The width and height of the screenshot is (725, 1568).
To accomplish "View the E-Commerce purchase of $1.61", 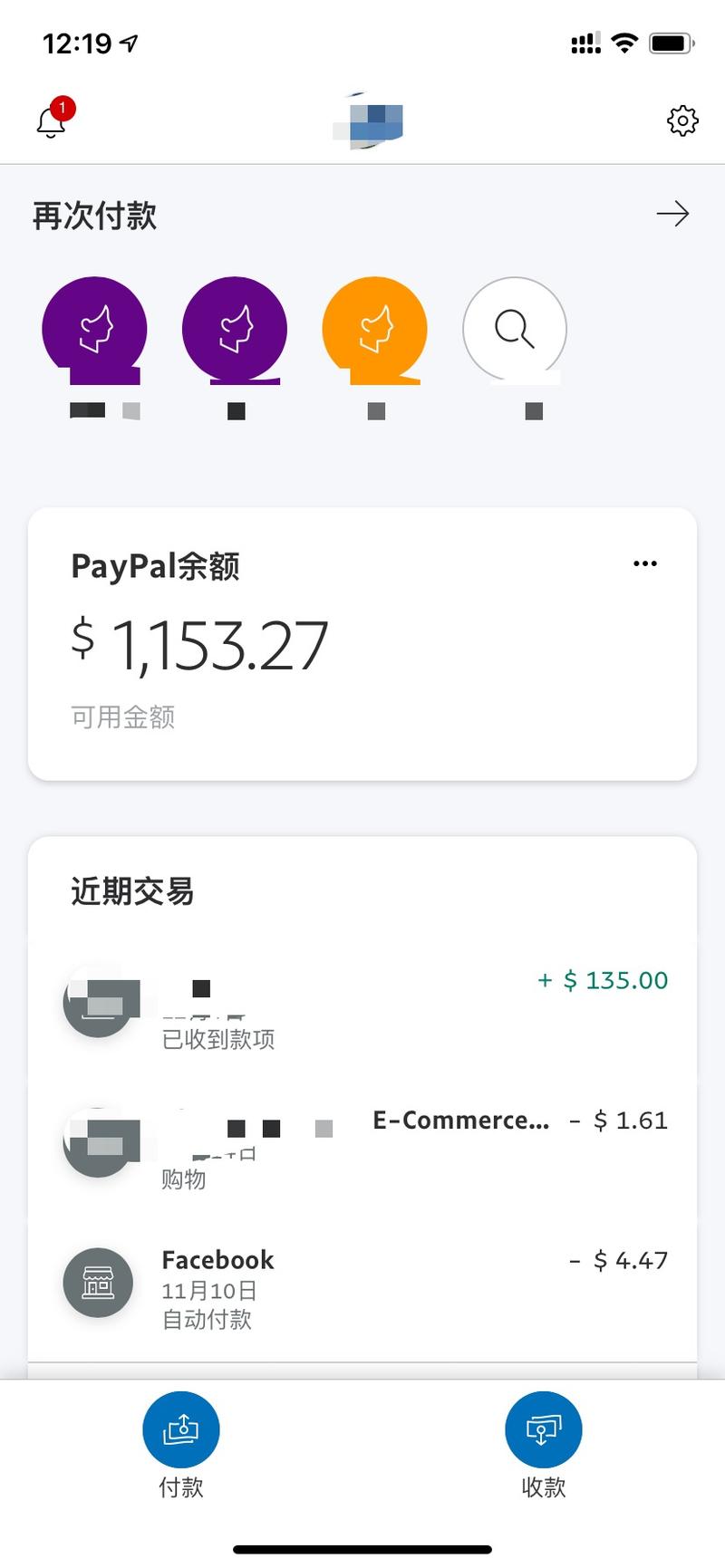I will pyautogui.click(x=362, y=1143).
